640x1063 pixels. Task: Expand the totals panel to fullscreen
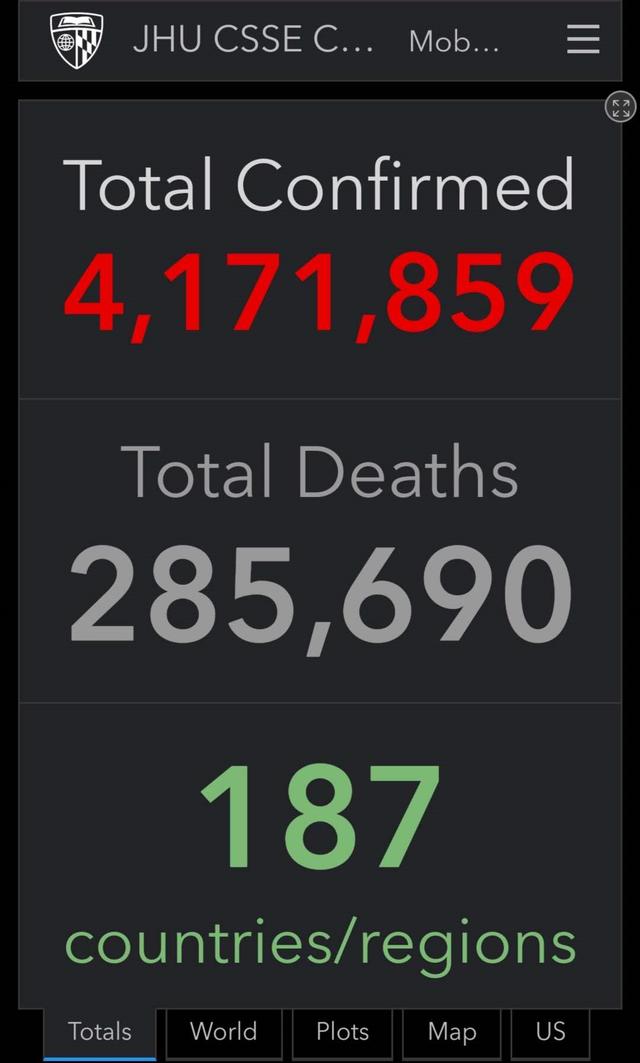pyautogui.click(x=621, y=107)
